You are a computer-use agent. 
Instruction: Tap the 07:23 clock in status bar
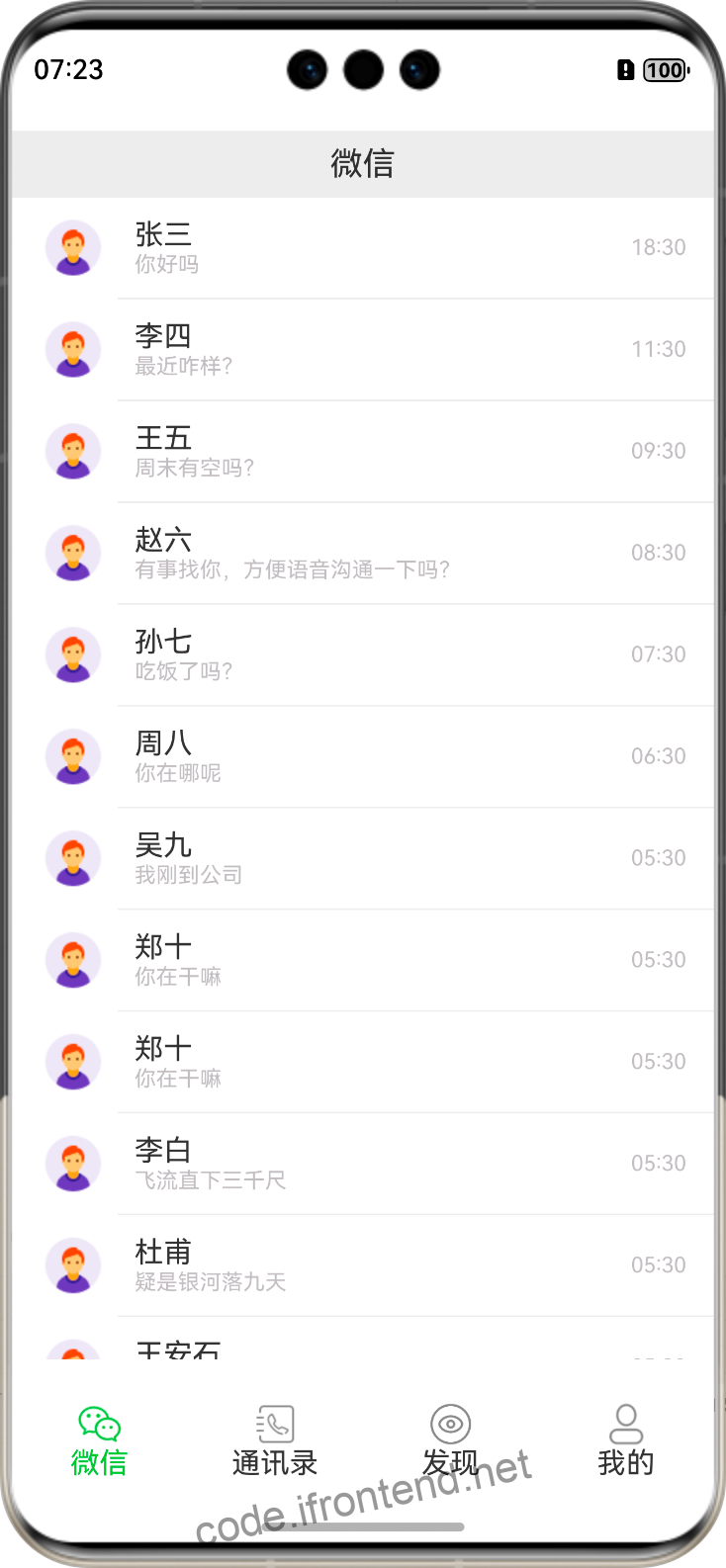(x=69, y=70)
